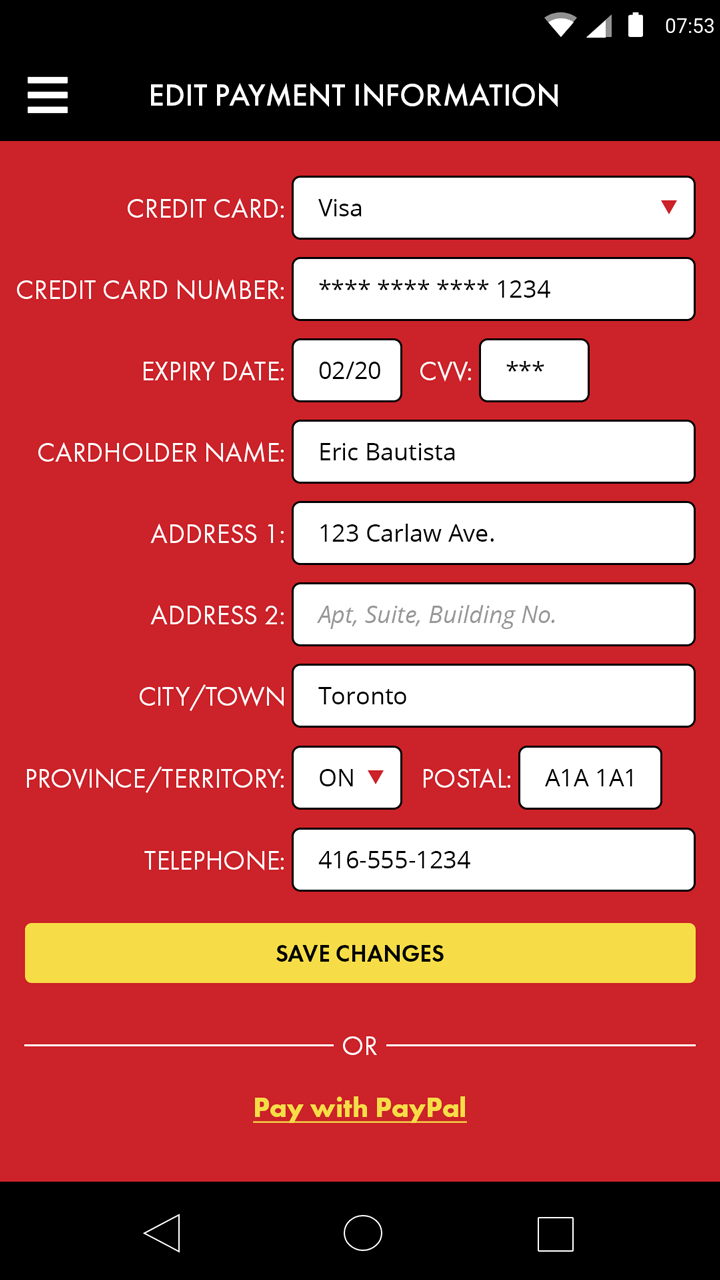Edit the expiry date field
Screen dimensions: 720x1280
pyautogui.click(x=347, y=371)
